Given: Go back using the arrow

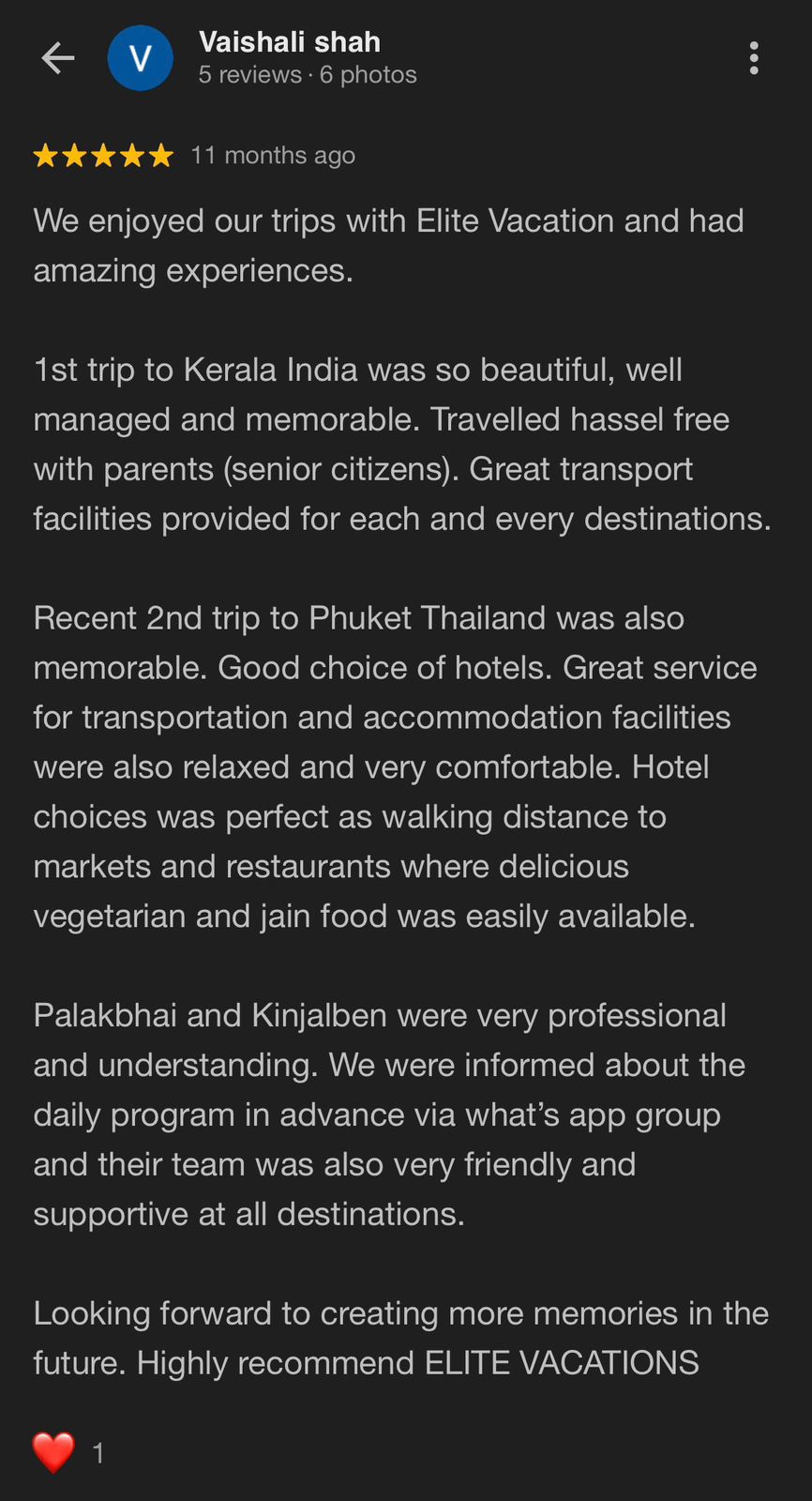Looking at the screenshot, I should click(58, 58).
